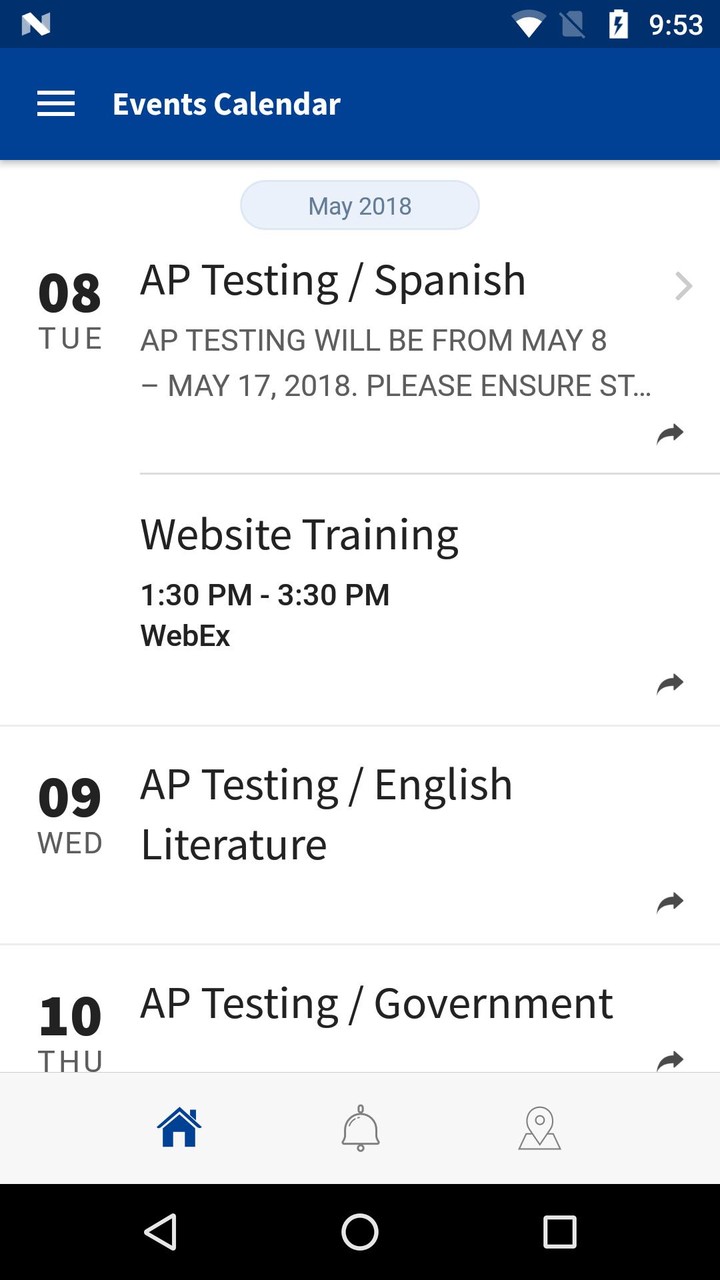The image size is (720, 1280).
Task: Open the AP Testing / Government event
Action: [376, 1004]
